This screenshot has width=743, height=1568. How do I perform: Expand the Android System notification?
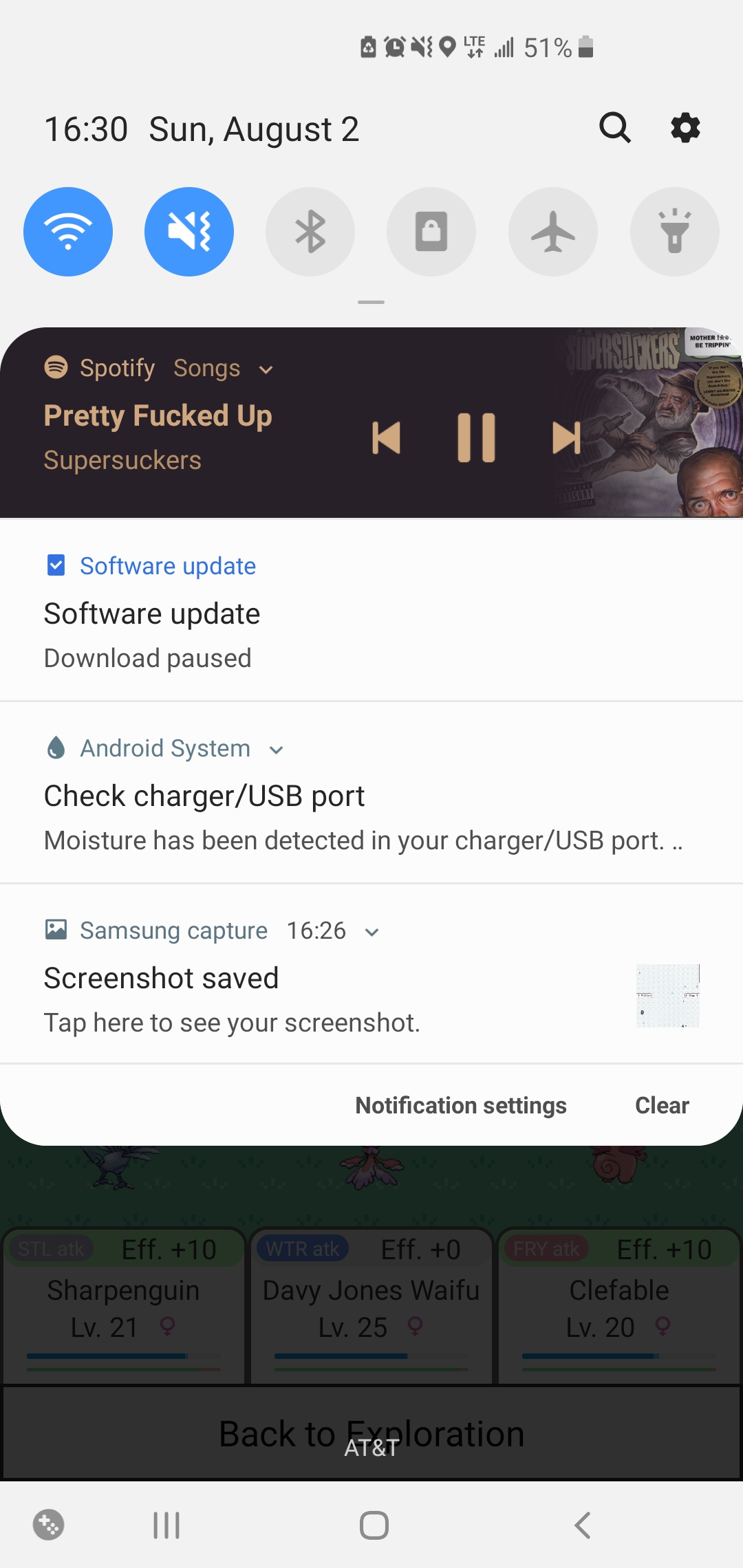pyautogui.click(x=277, y=750)
